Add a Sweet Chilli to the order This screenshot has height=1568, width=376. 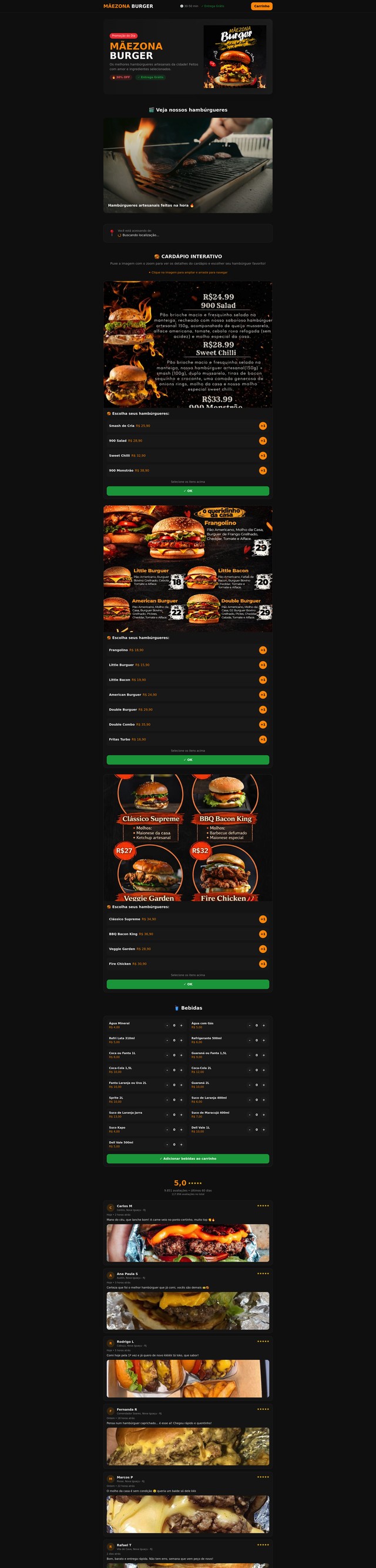pyautogui.click(x=263, y=456)
